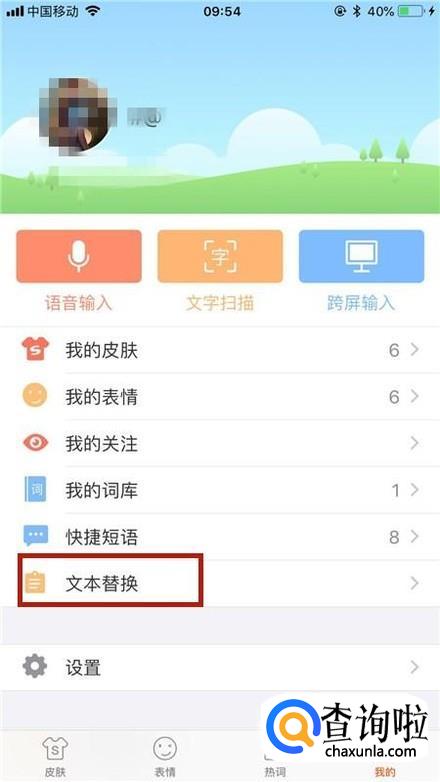This screenshot has width=440, height=782.
Task: Open 我的词库 dictionary
Action: pos(220,490)
